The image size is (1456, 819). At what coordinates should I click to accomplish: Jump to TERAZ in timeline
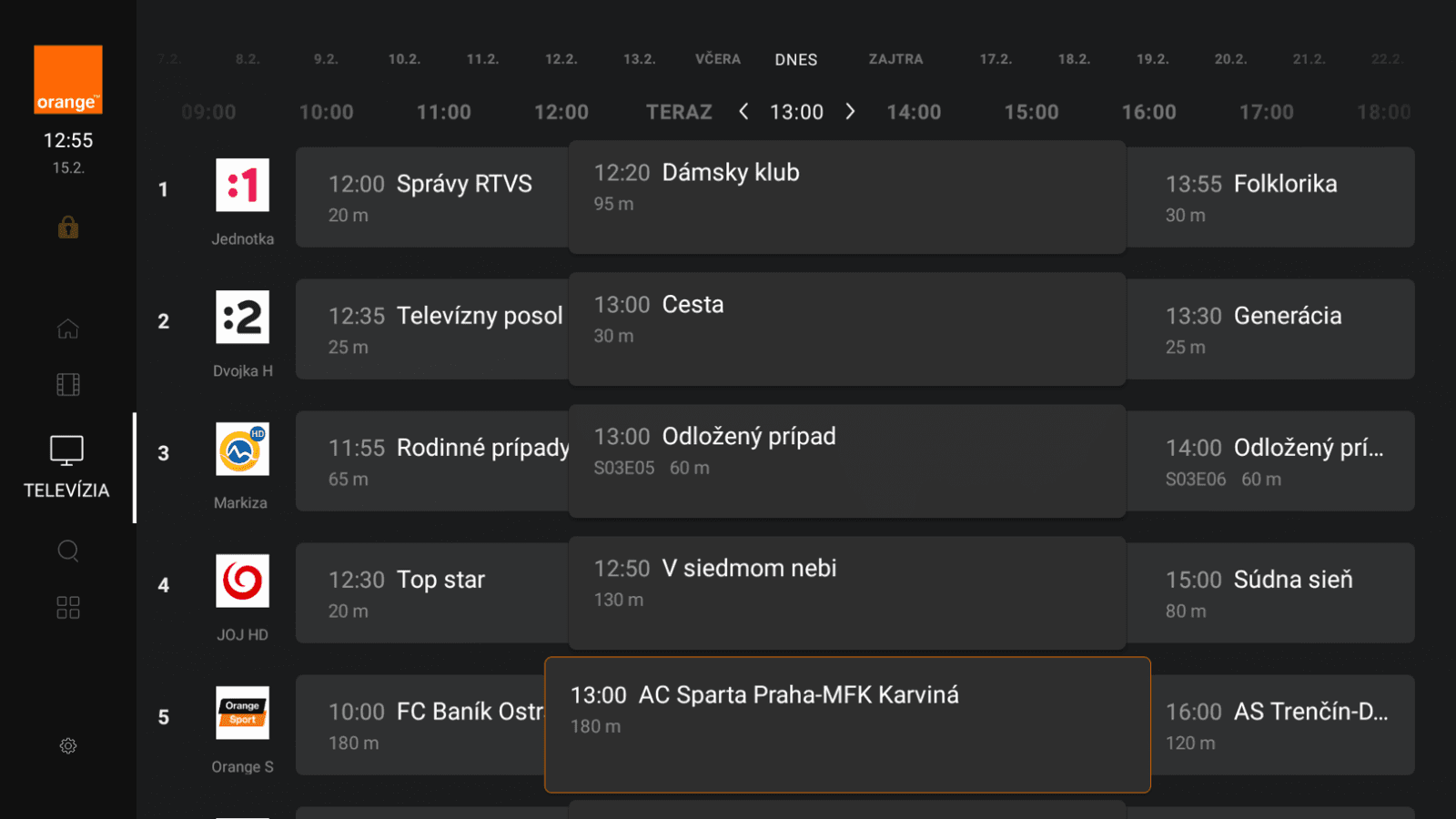coord(679,112)
